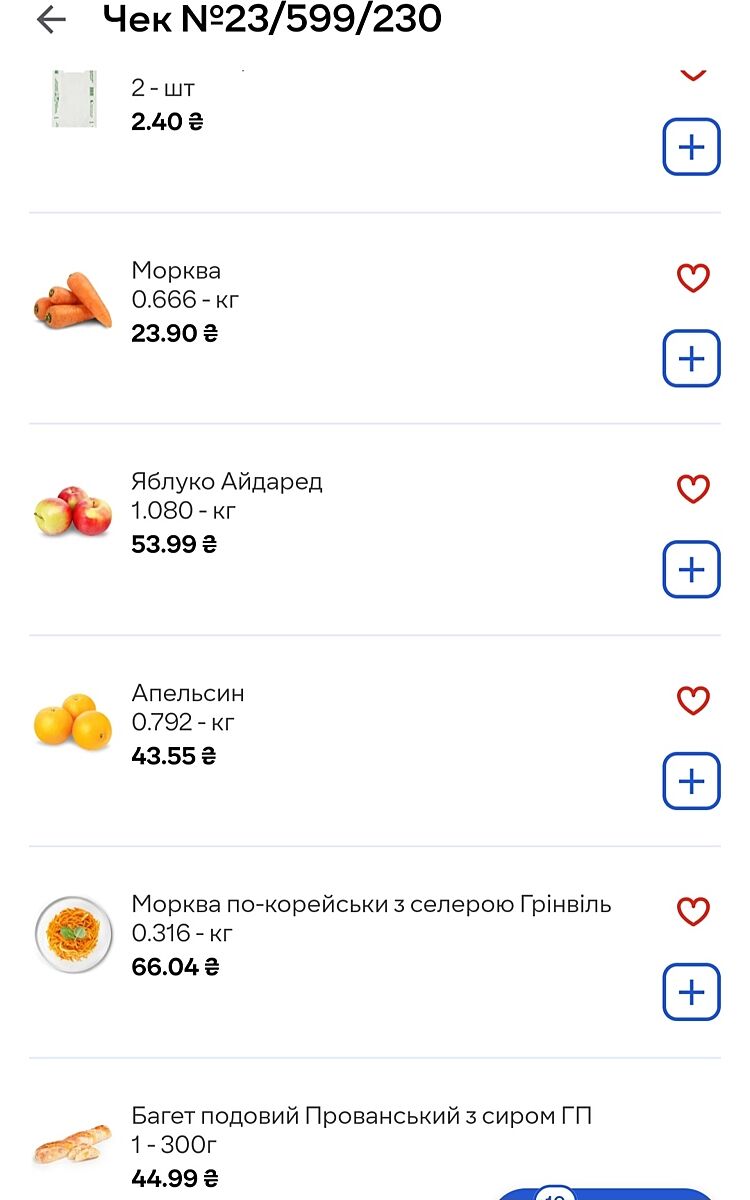Mark Морква по-корейськи з селерою as favorite
This screenshot has width=750, height=1200.
(693, 912)
